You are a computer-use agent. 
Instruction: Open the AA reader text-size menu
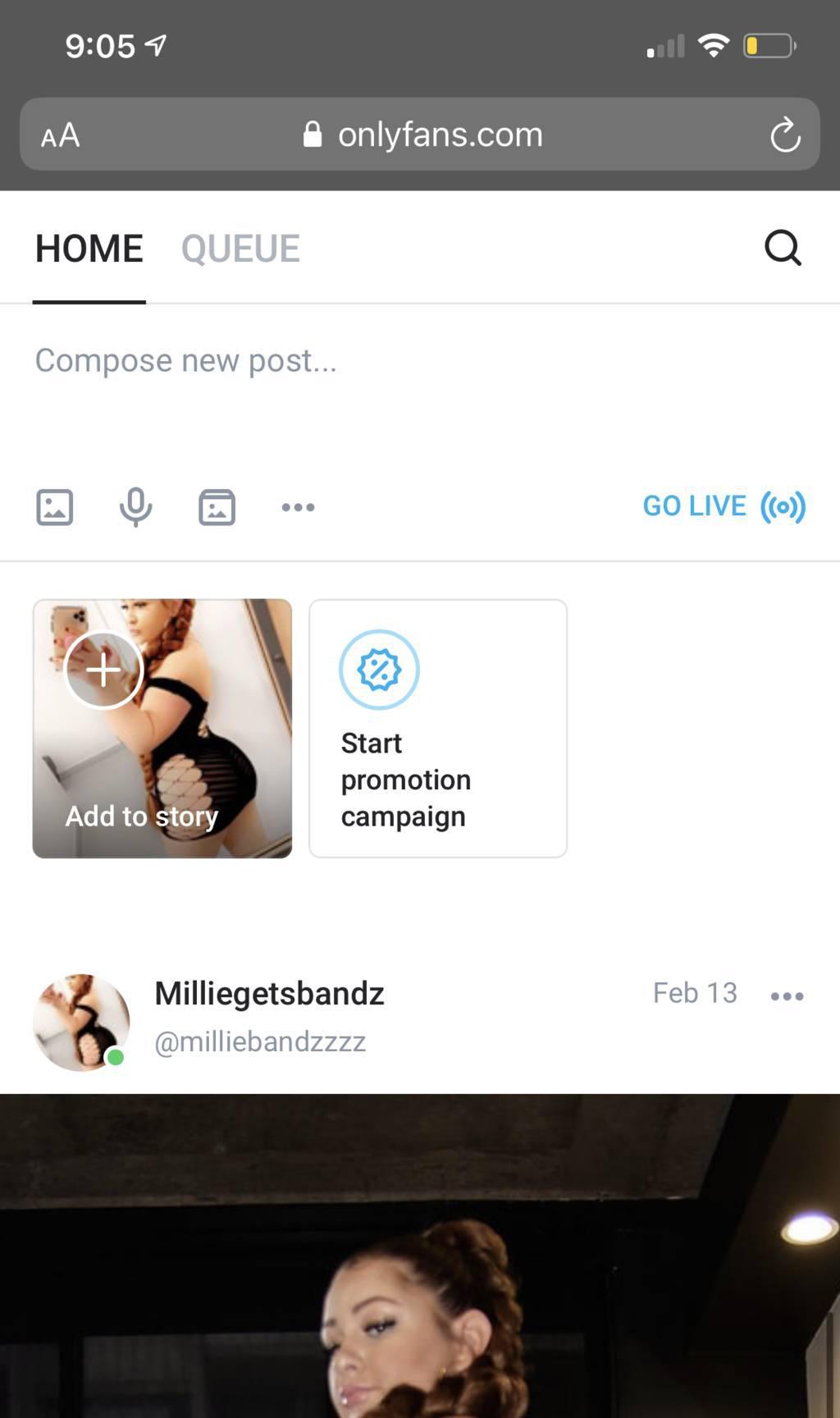(x=61, y=135)
